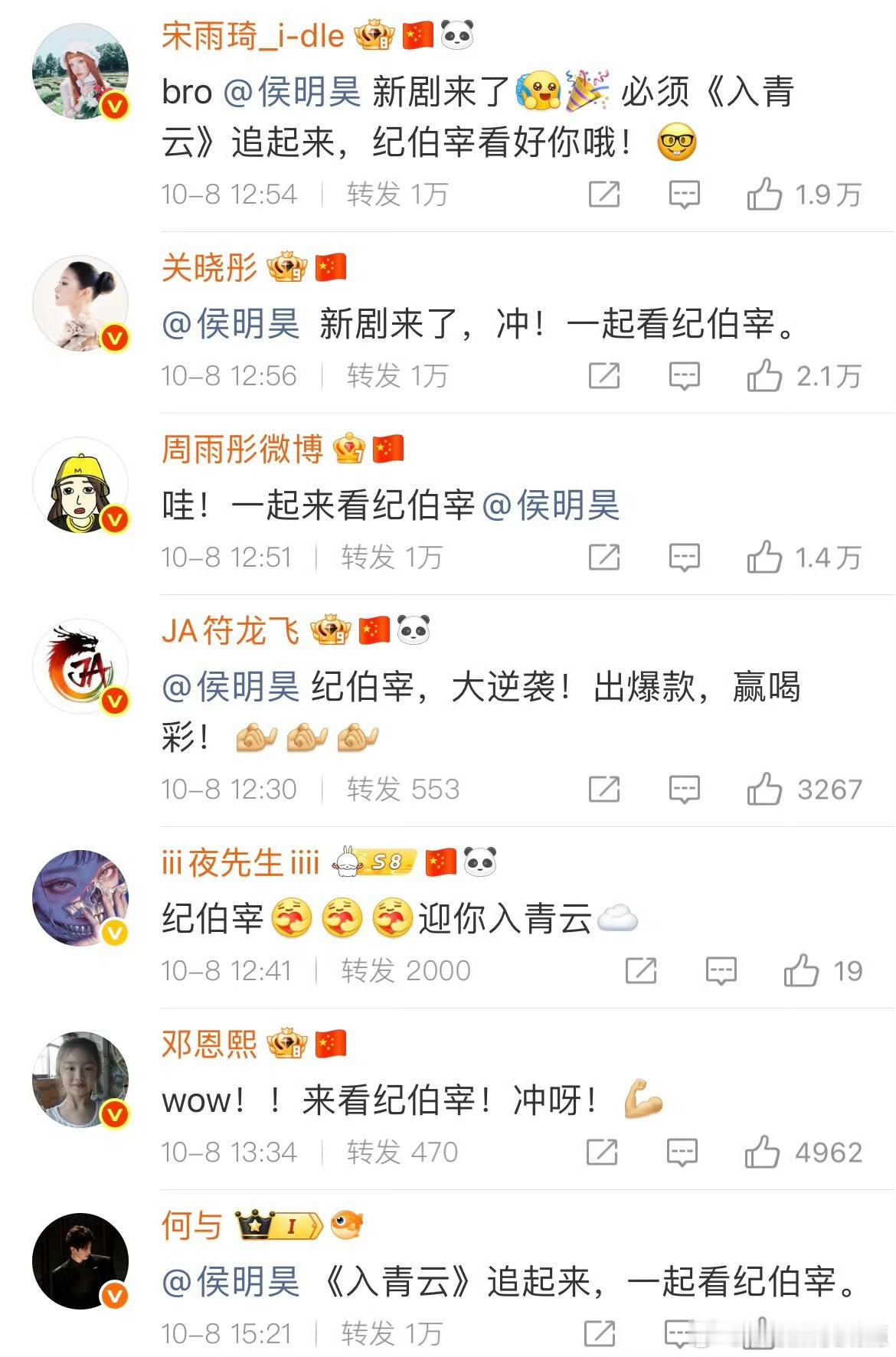Tap @侯明昊 mention in 周雨彤微博's post
Viewport: 896px width, 1357px height.
tap(551, 505)
